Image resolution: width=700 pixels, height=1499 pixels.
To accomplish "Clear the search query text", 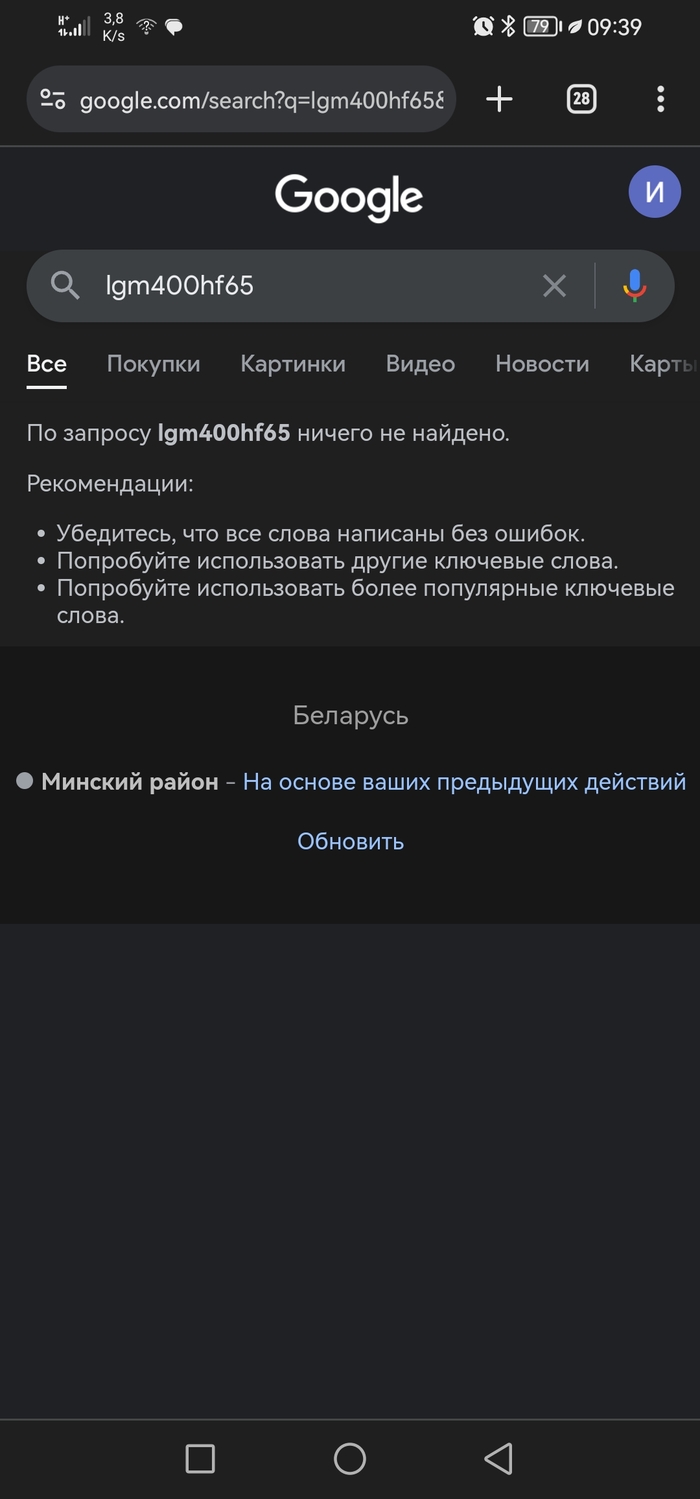I will coord(554,286).
